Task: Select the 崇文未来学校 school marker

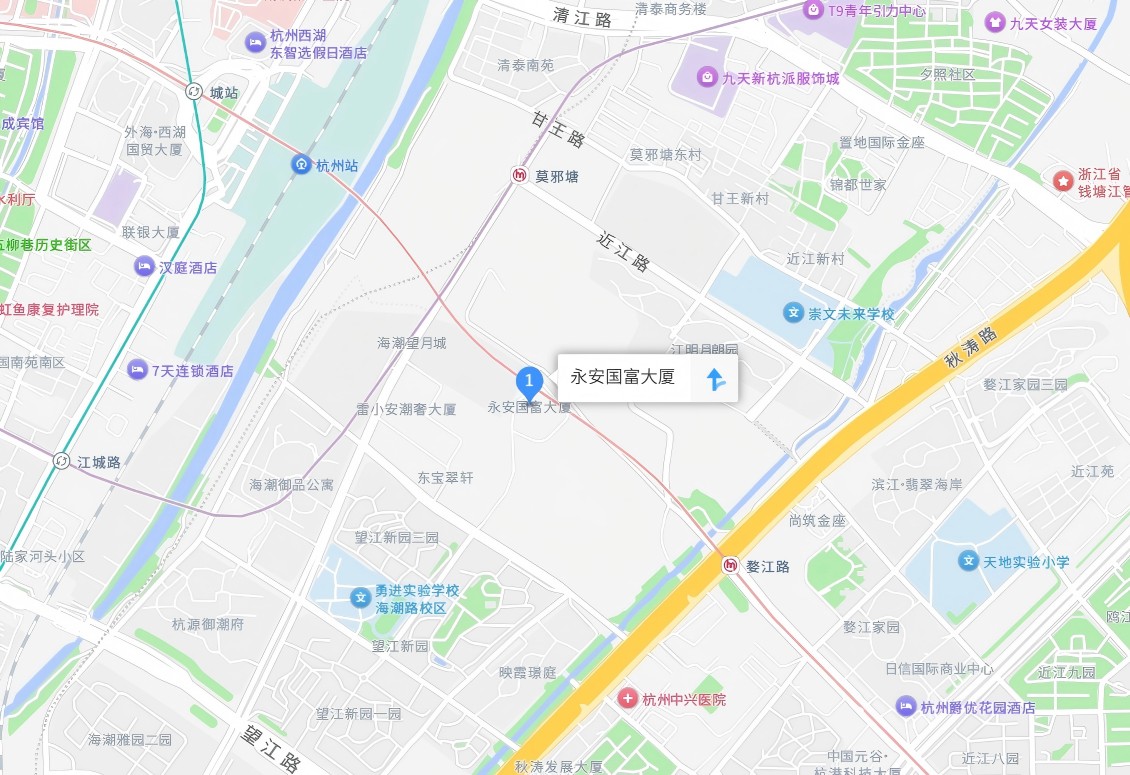Action: pyautogui.click(x=793, y=313)
